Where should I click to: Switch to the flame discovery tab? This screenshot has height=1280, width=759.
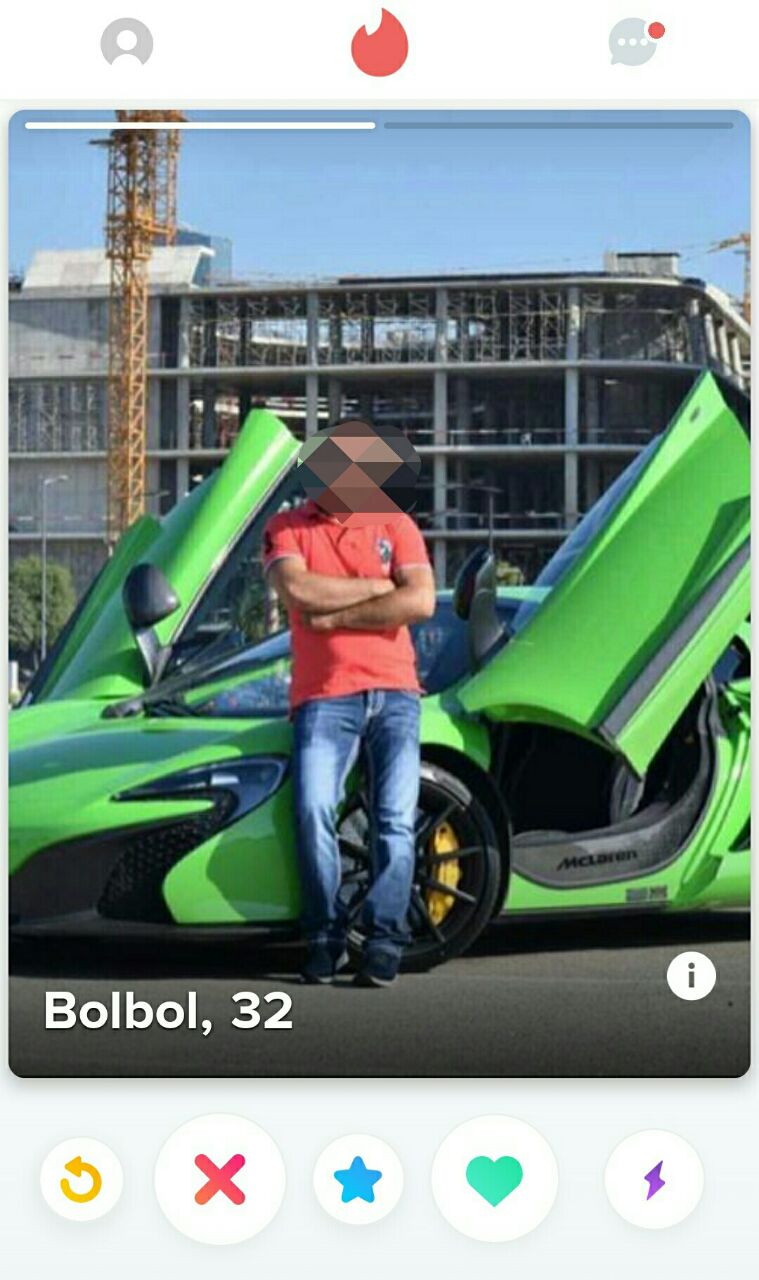(379, 44)
